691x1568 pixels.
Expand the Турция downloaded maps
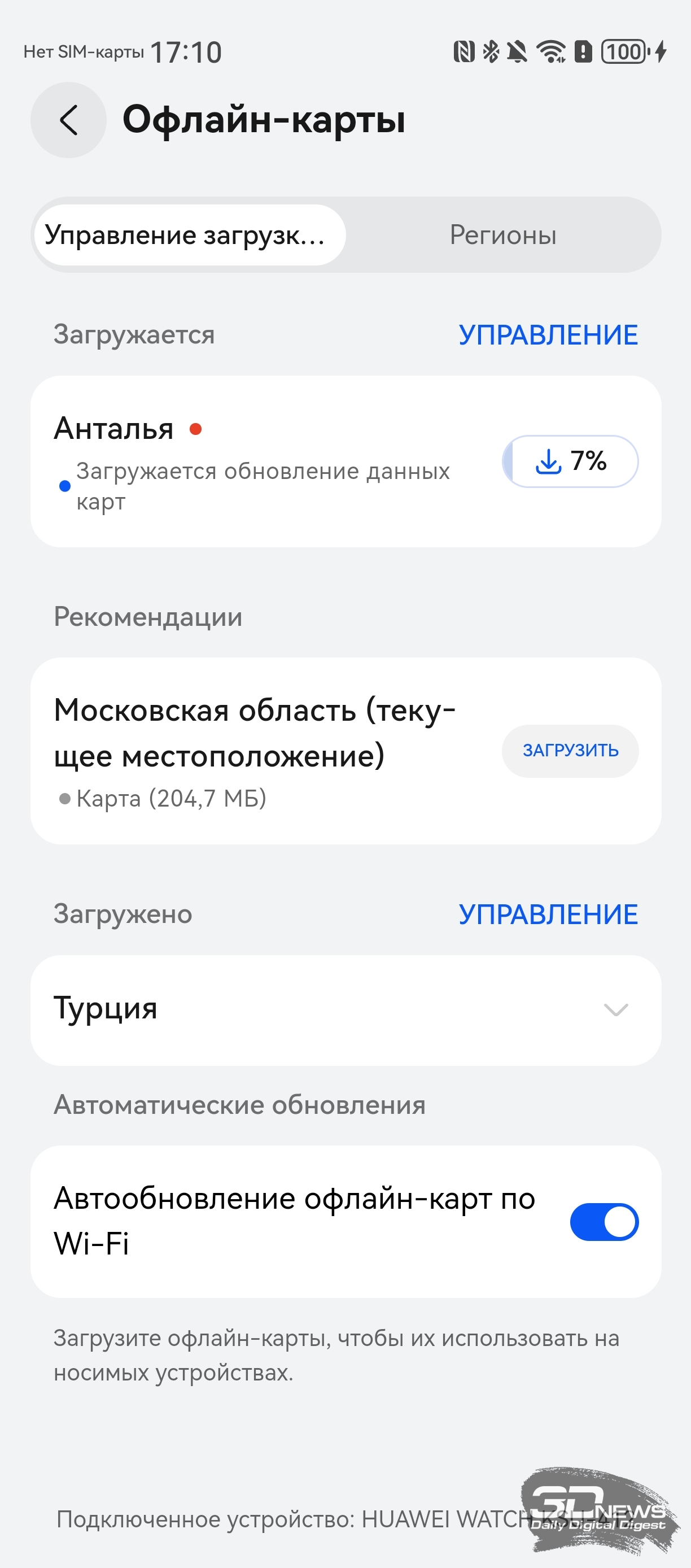pos(615,1010)
